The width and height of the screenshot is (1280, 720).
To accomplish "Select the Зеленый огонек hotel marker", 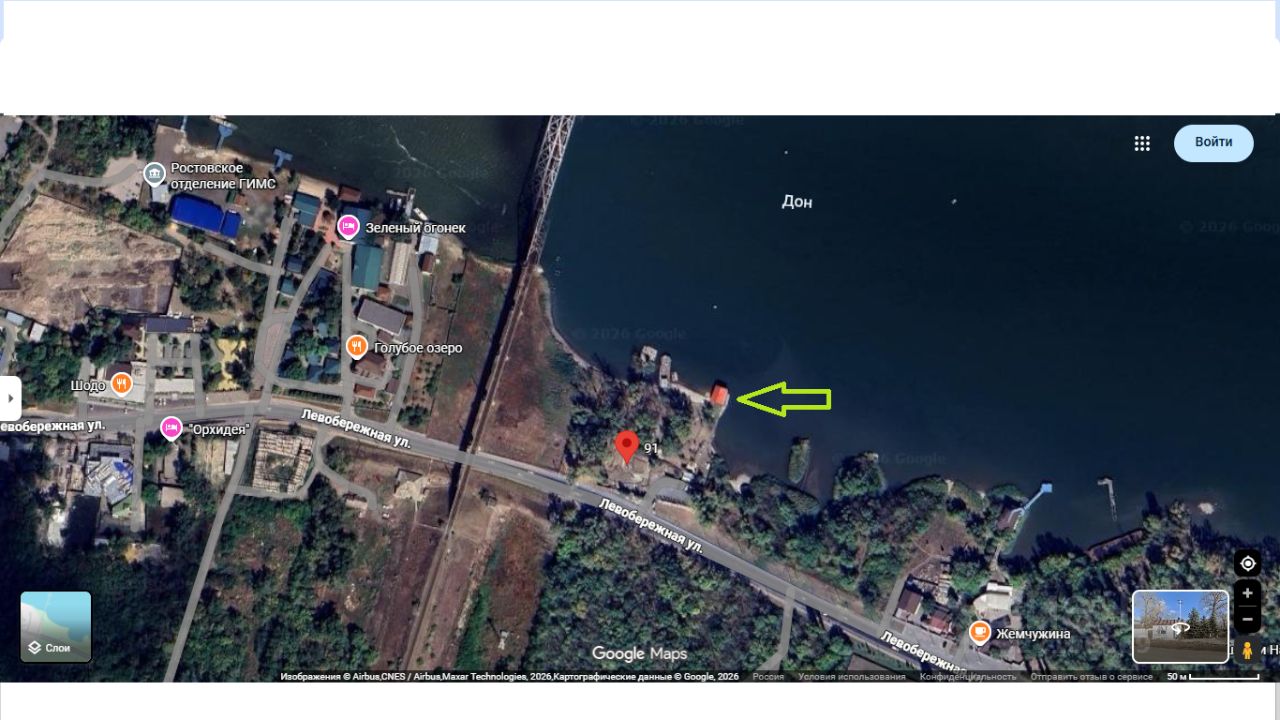I will (348, 227).
